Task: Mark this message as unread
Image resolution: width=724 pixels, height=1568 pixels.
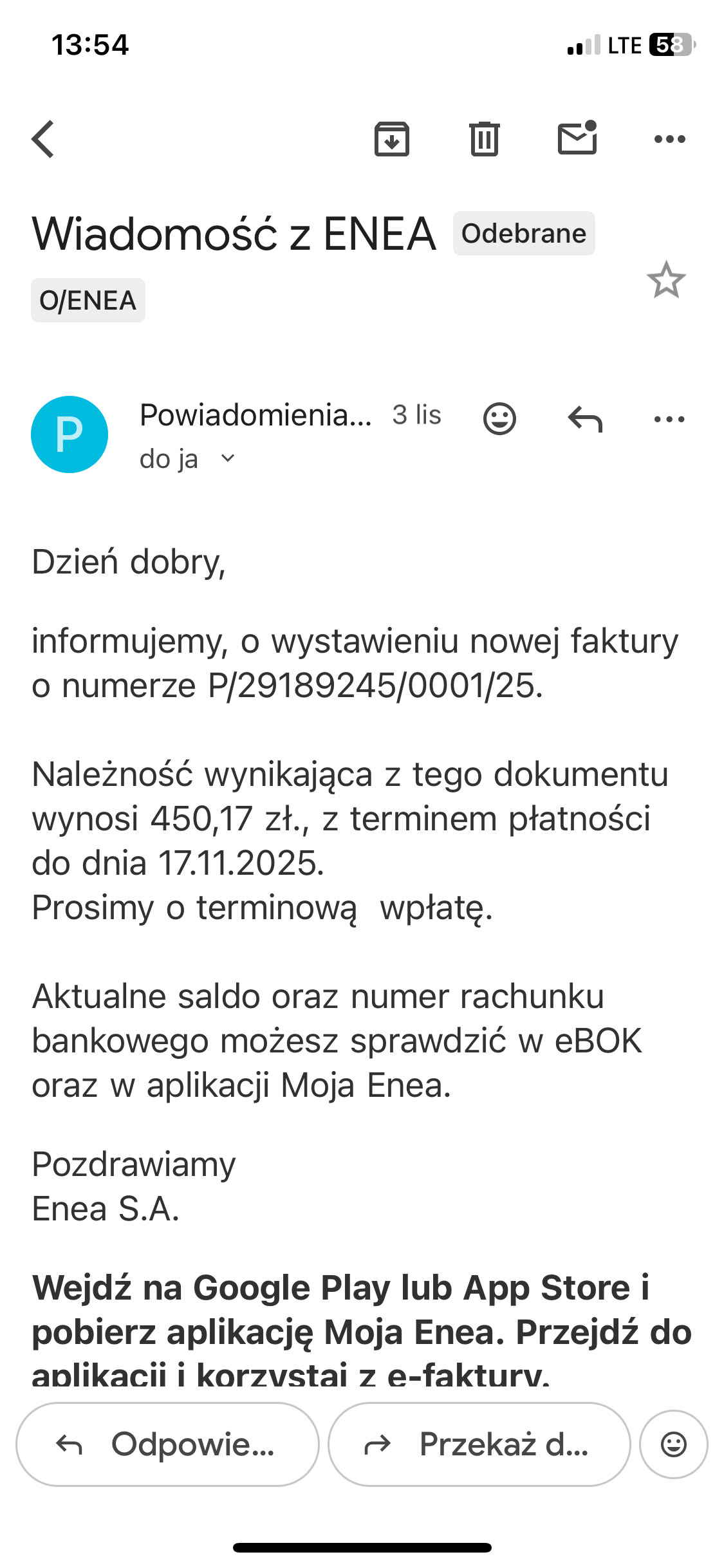Action: (x=577, y=138)
